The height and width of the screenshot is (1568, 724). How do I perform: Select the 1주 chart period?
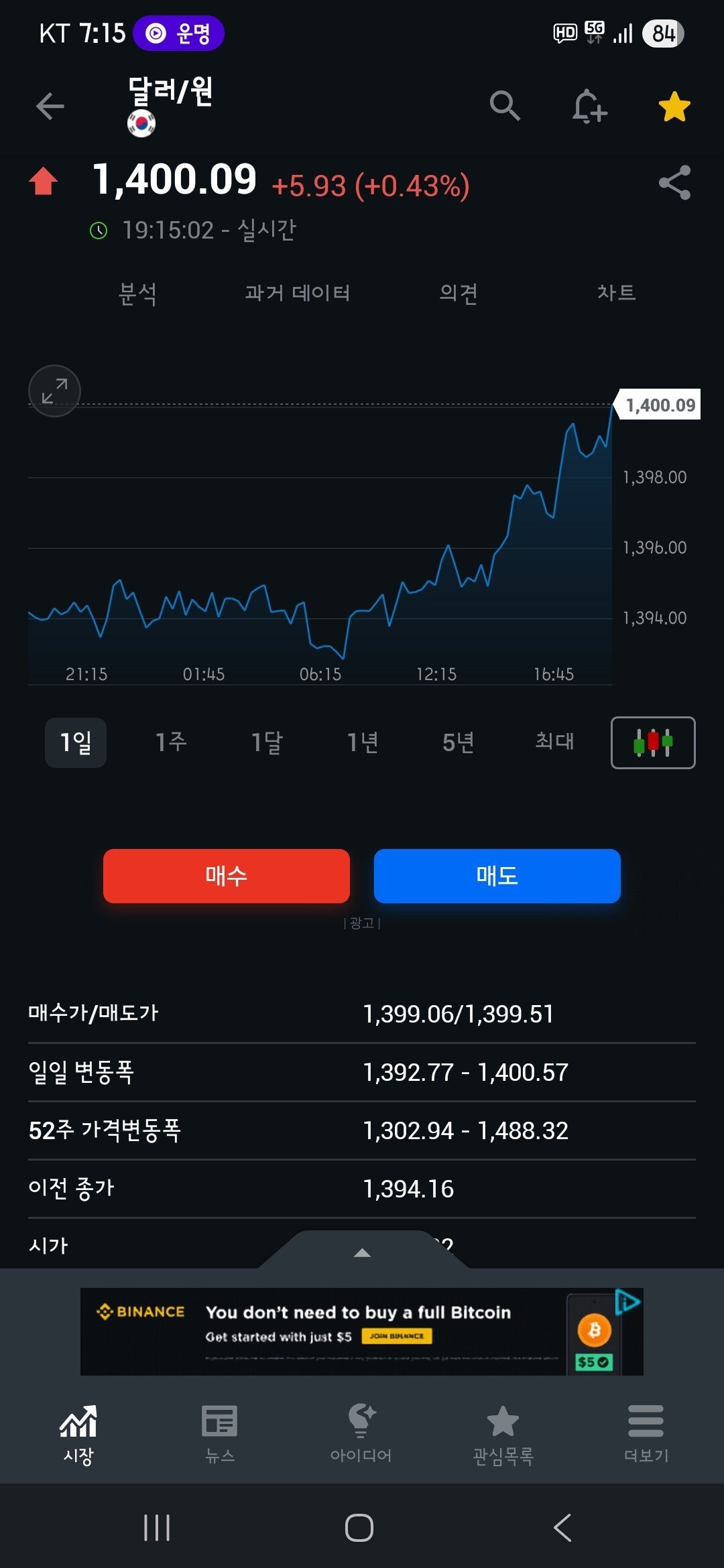click(x=170, y=742)
